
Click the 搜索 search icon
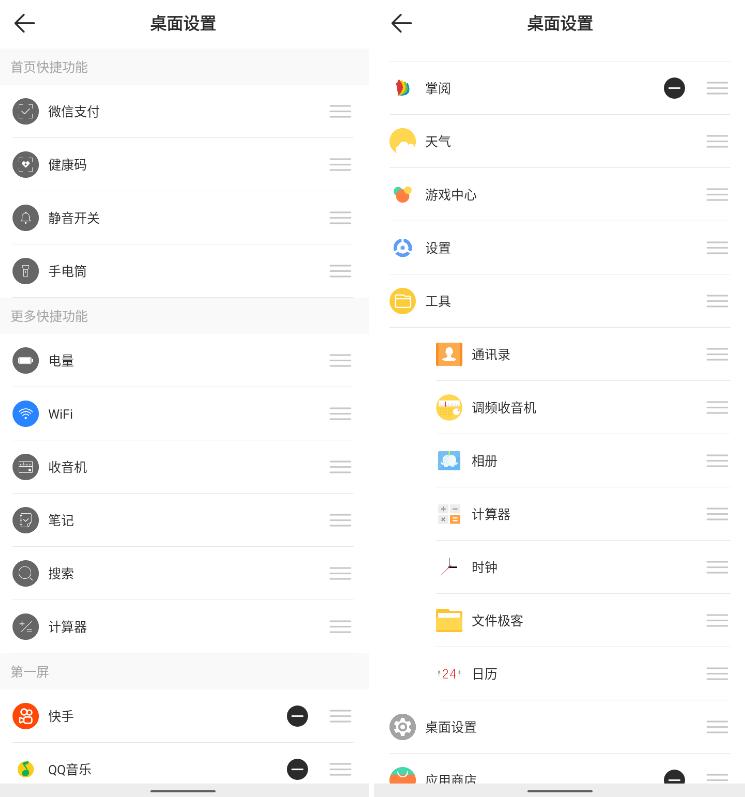(25, 573)
